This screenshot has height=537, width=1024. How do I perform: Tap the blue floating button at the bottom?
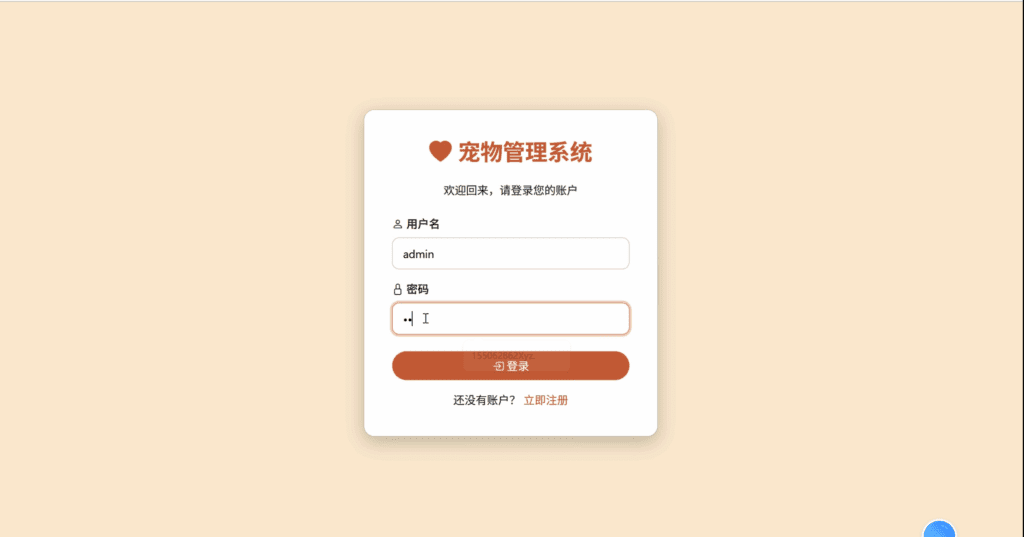click(x=939, y=530)
